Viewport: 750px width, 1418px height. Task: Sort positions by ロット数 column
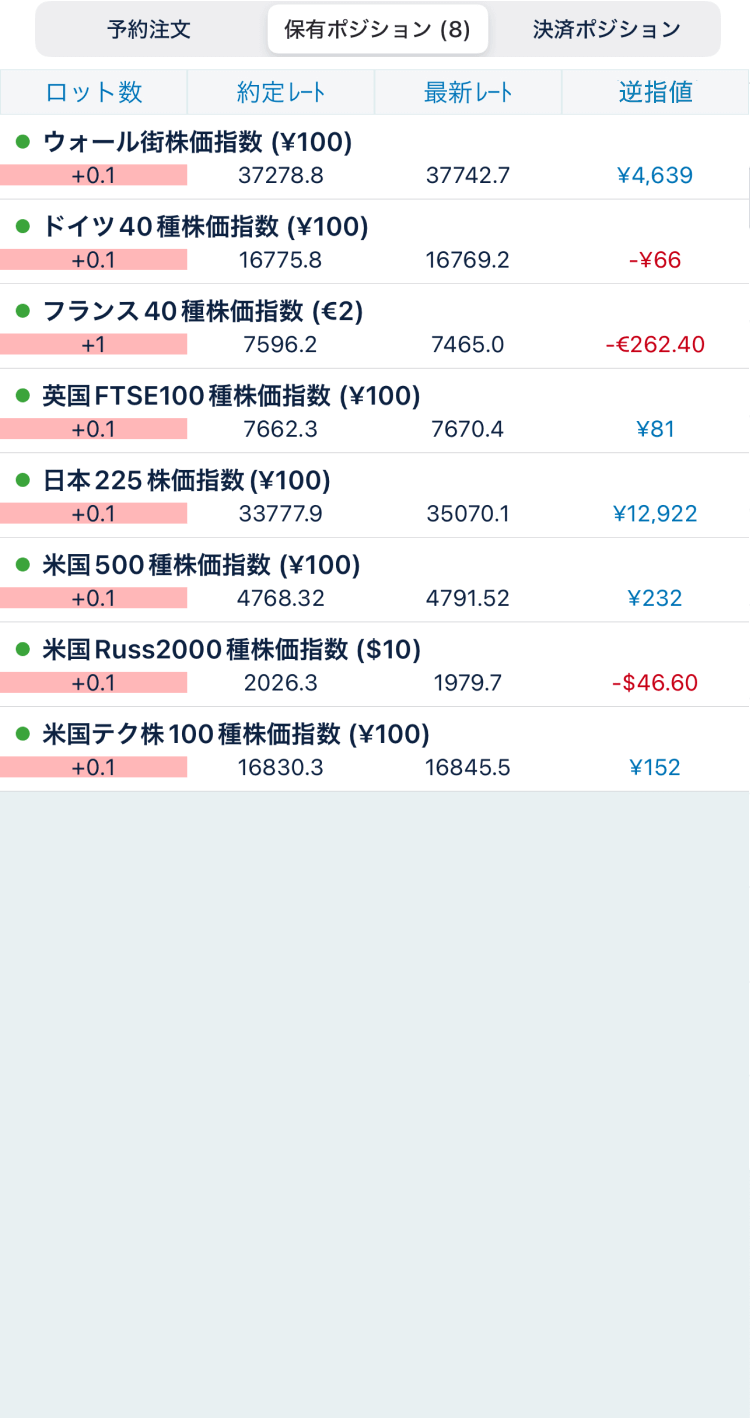pyautogui.click(x=94, y=93)
